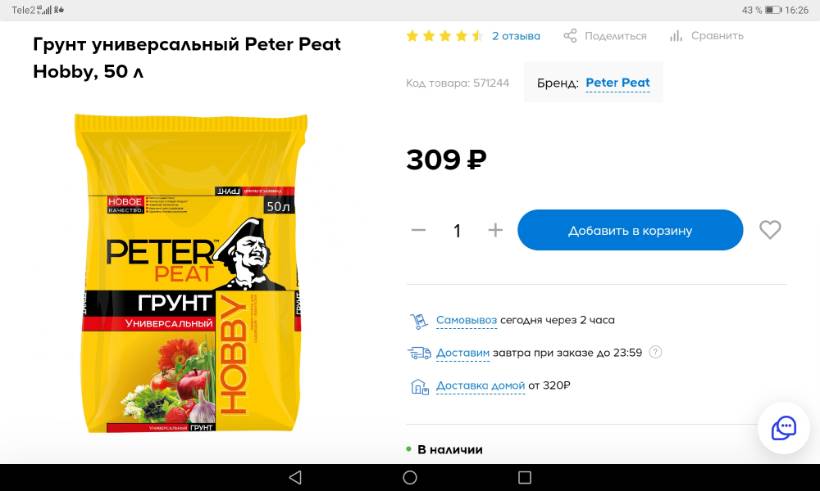Viewport: 820px width, 491px height.
Task: Add product to favorites with heart icon
Action: [770, 230]
